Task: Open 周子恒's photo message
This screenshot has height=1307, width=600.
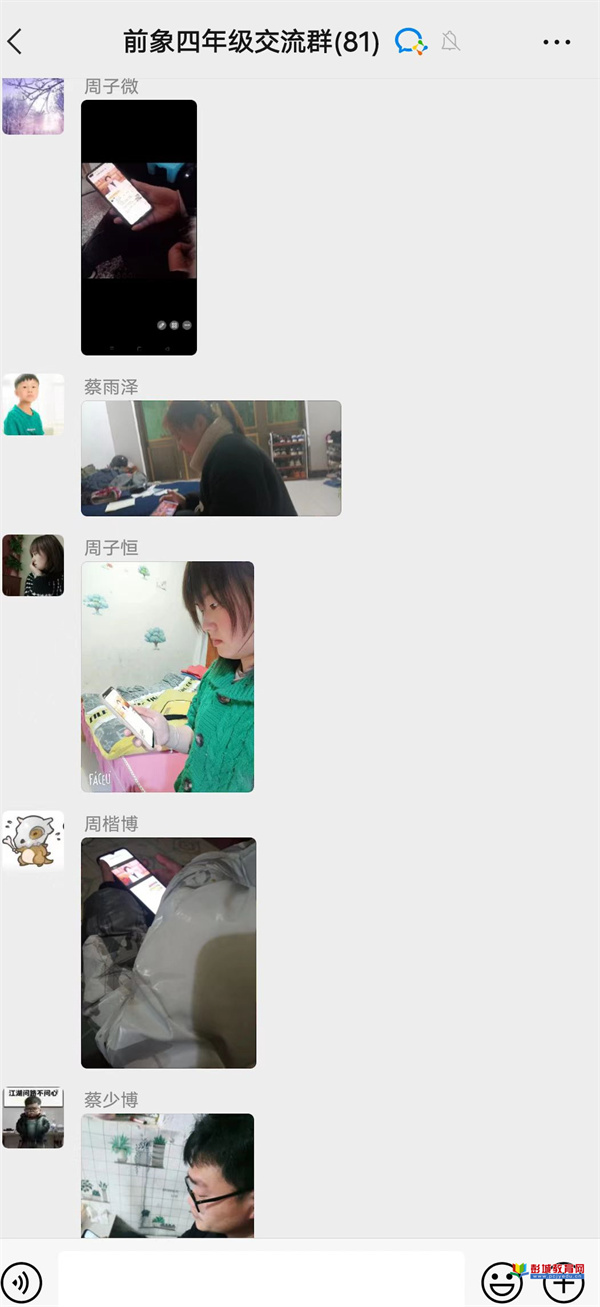Action: click(x=167, y=676)
